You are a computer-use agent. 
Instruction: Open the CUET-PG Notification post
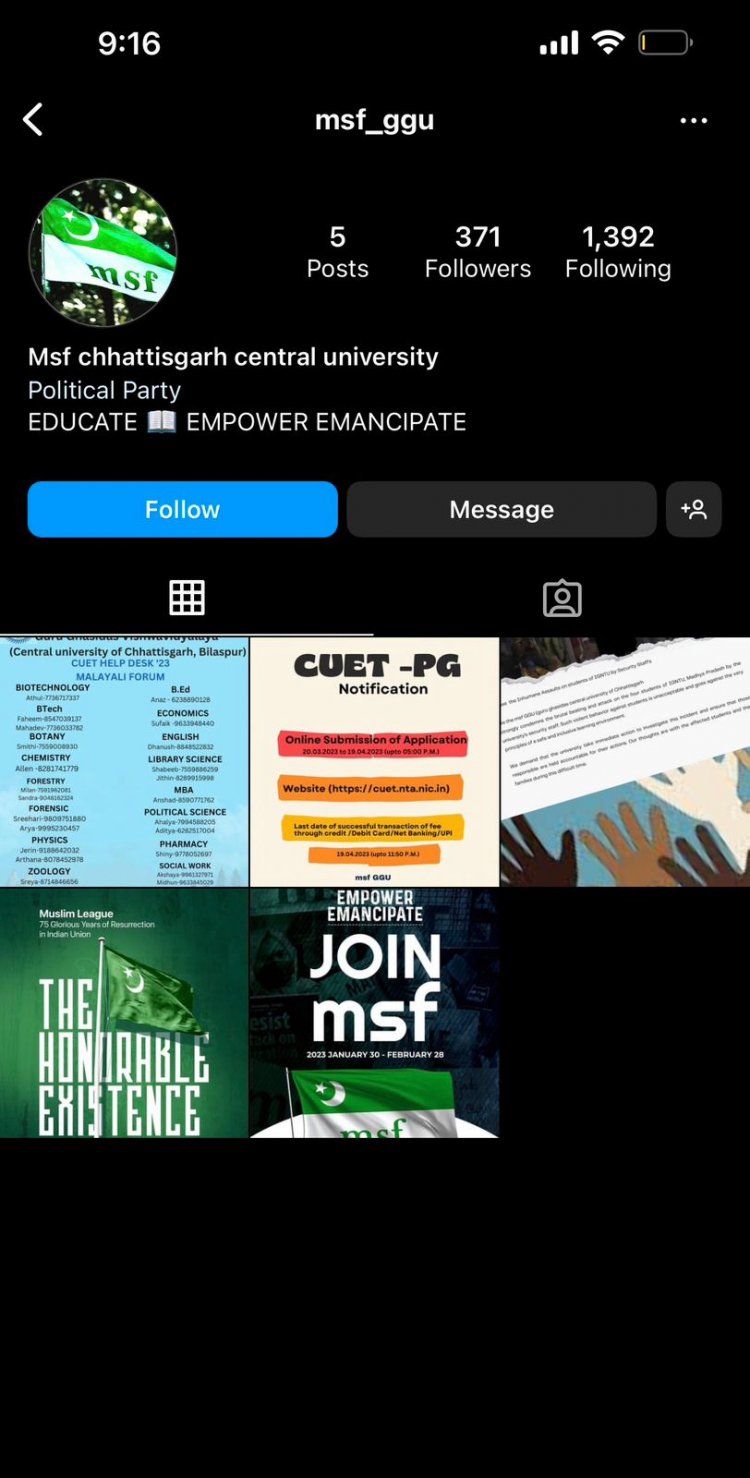coord(374,762)
